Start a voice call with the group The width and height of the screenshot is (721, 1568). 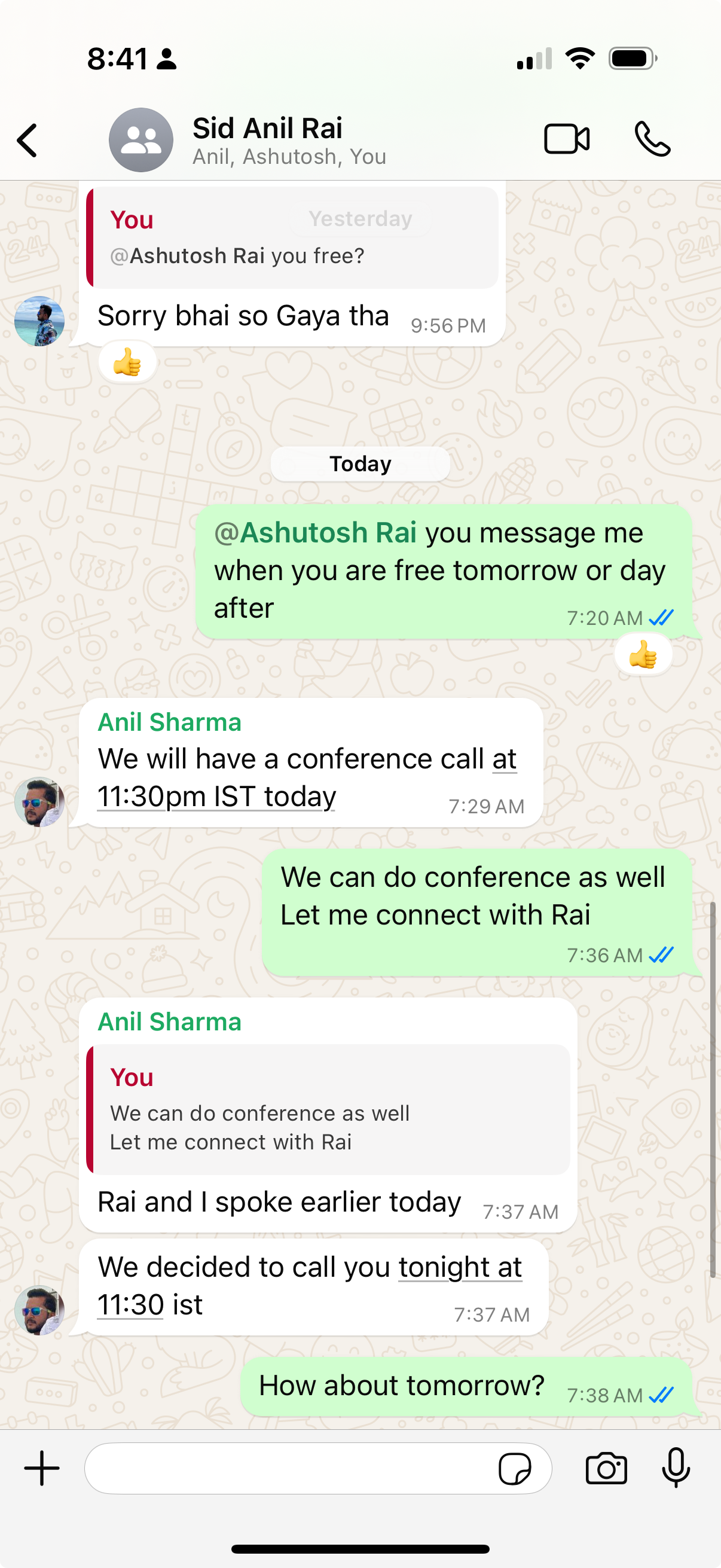click(652, 139)
